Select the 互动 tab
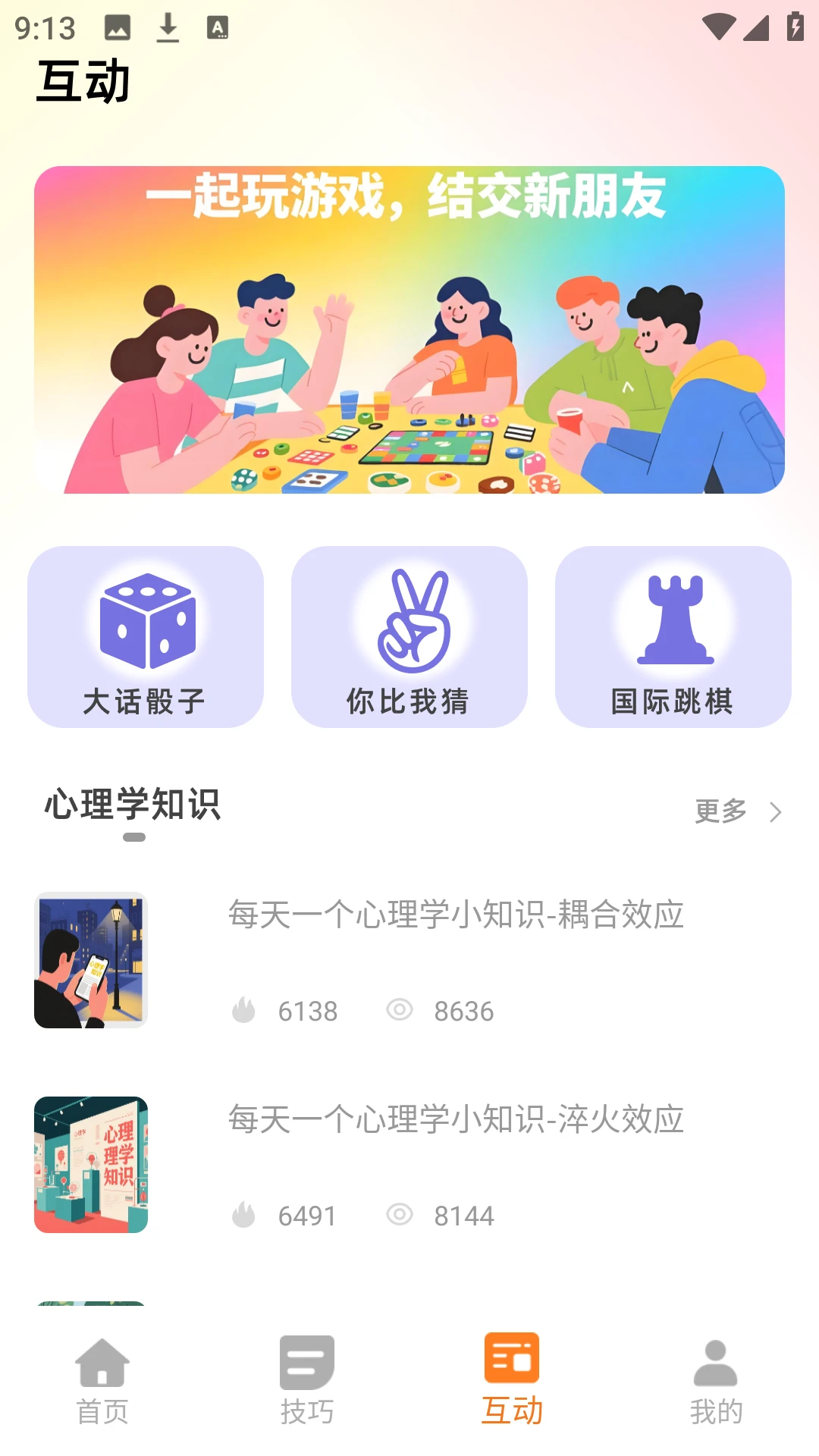This screenshot has width=819, height=1456. pyautogui.click(x=512, y=1380)
